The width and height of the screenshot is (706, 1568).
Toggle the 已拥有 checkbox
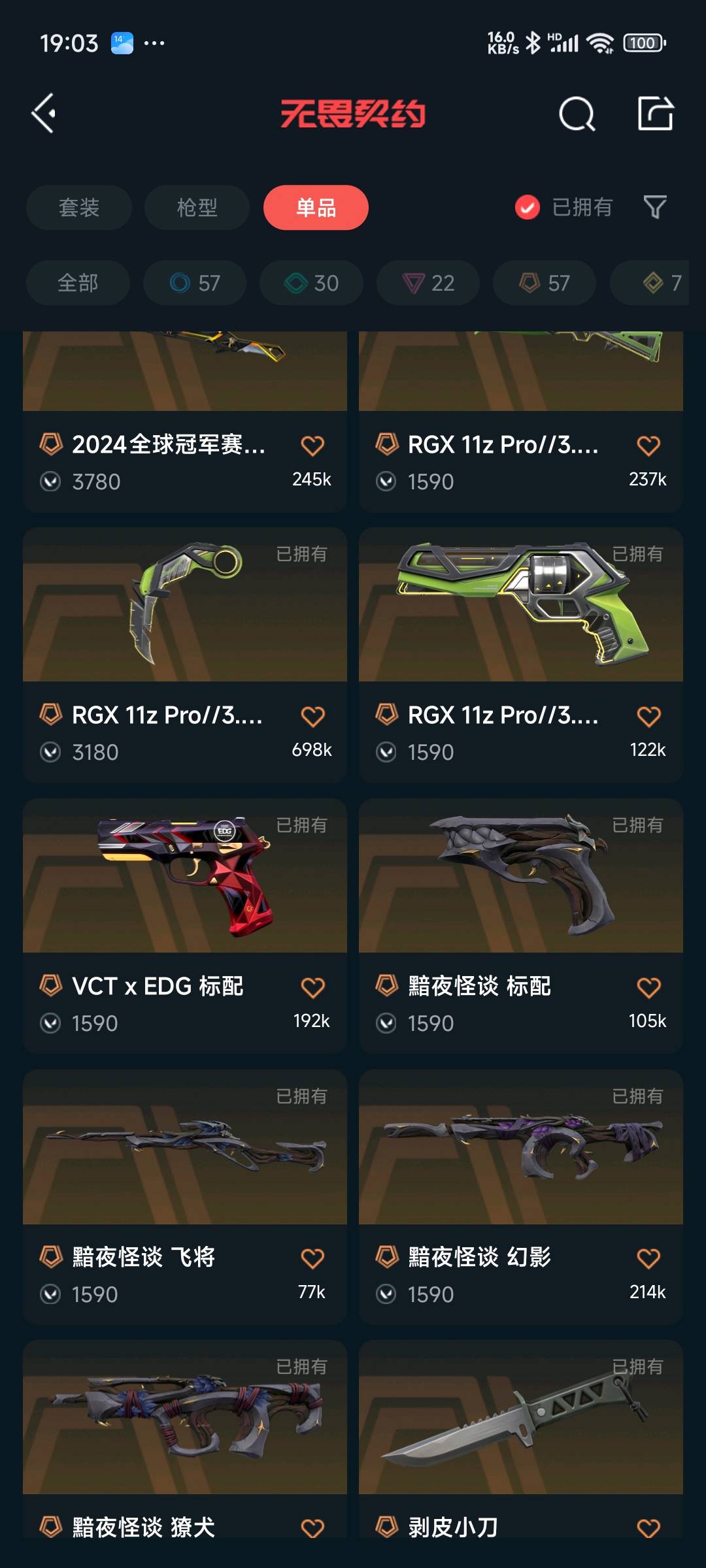coord(528,208)
